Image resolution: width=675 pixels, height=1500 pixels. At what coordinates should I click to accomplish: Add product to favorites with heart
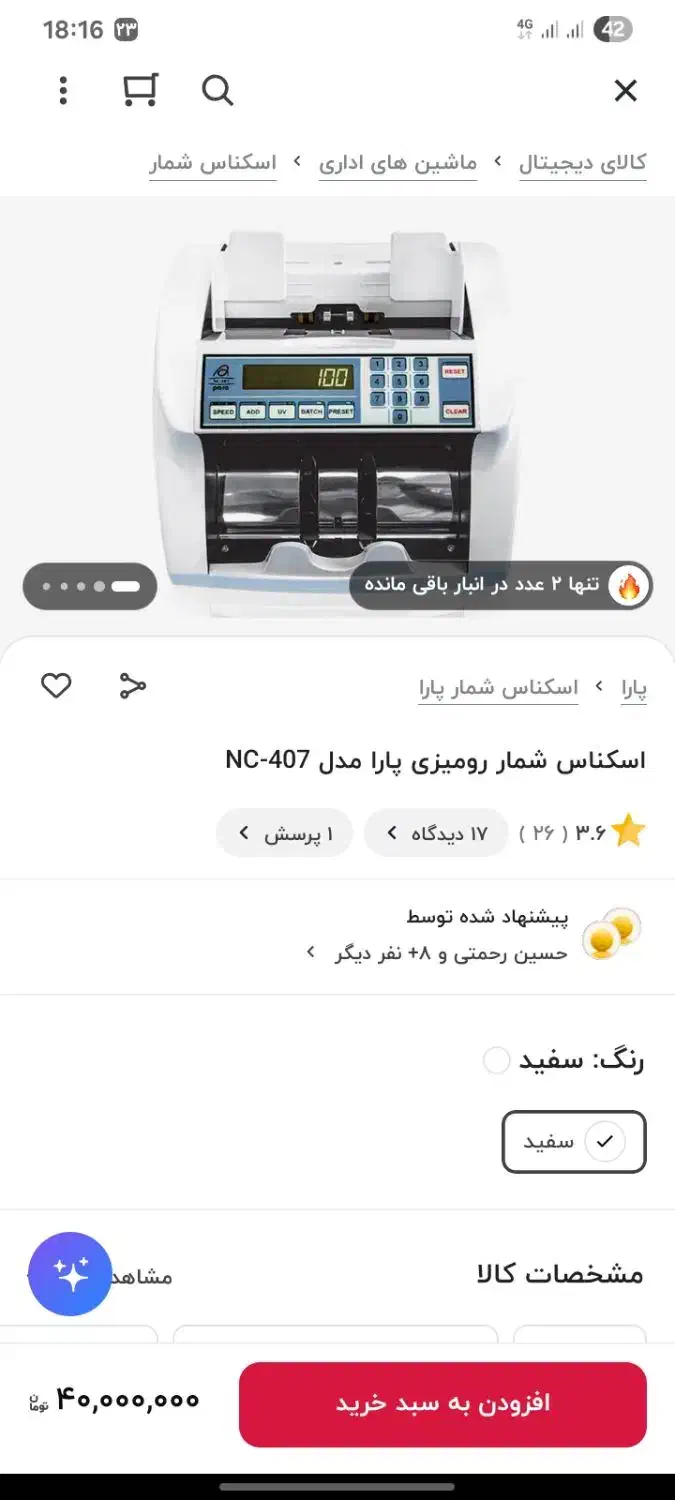coord(56,686)
